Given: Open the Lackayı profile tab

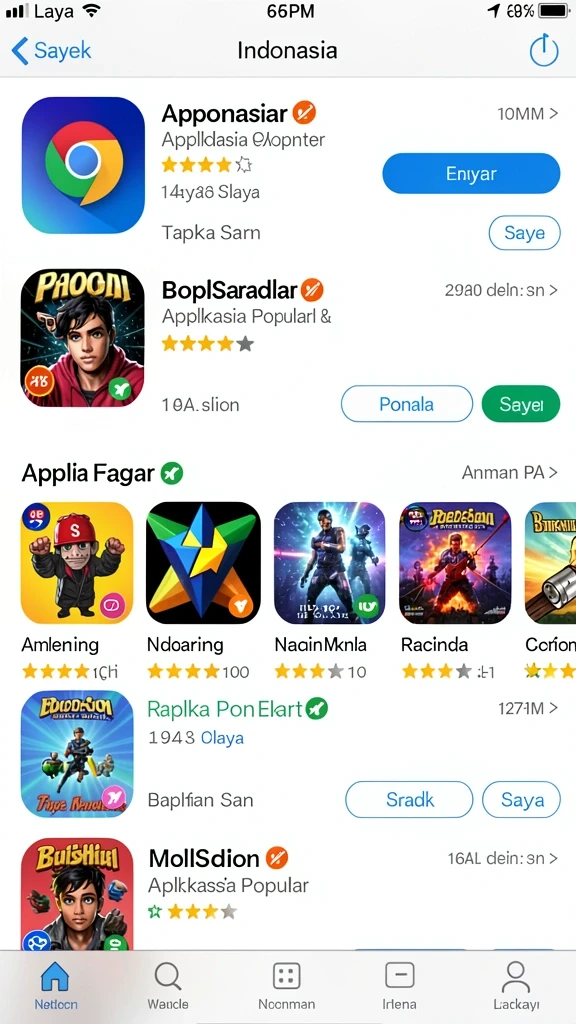Looking at the screenshot, I should coord(516,985).
